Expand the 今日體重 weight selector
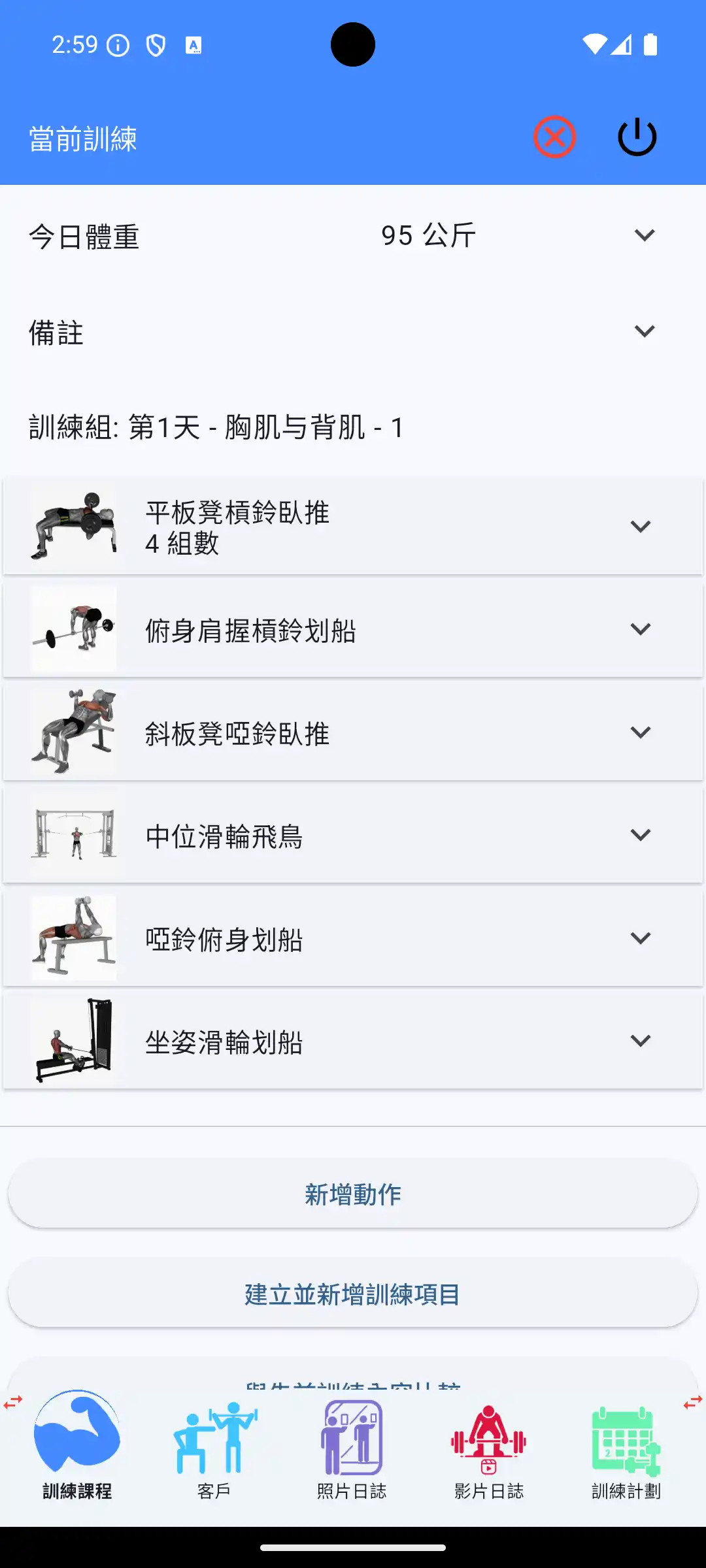 click(645, 234)
